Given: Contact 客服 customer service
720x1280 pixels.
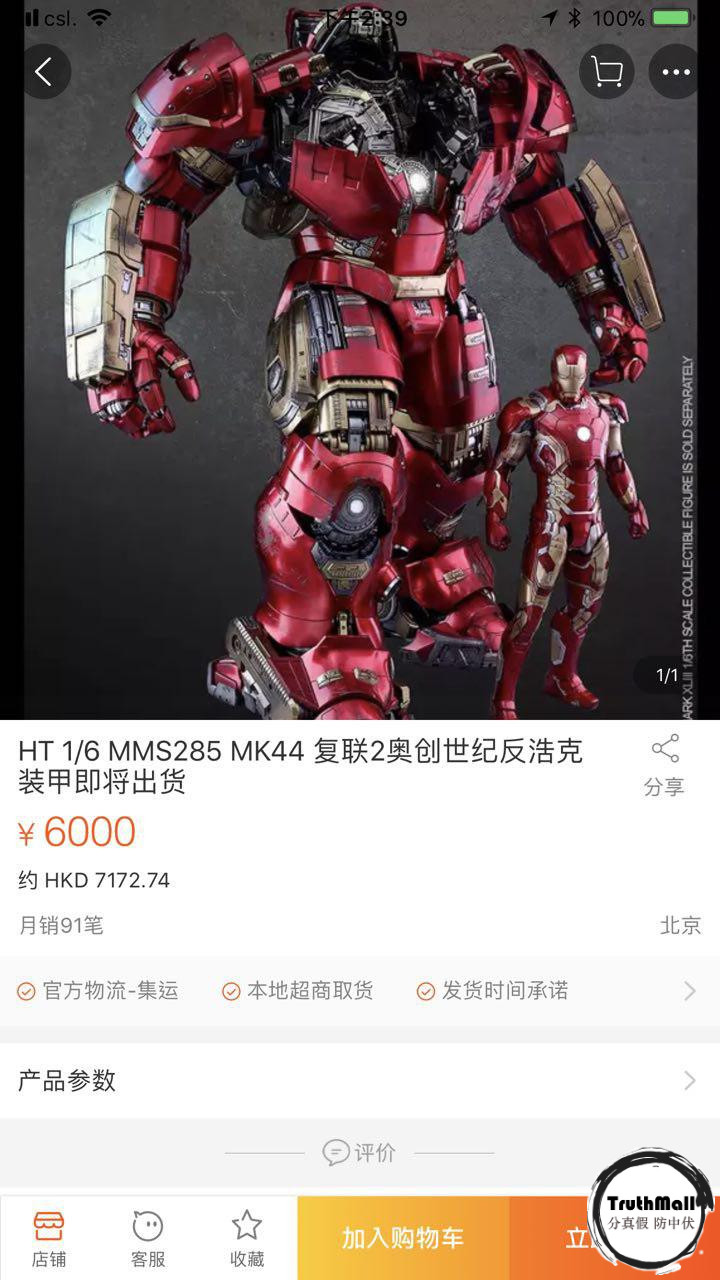Looking at the screenshot, I should (x=148, y=1238).
